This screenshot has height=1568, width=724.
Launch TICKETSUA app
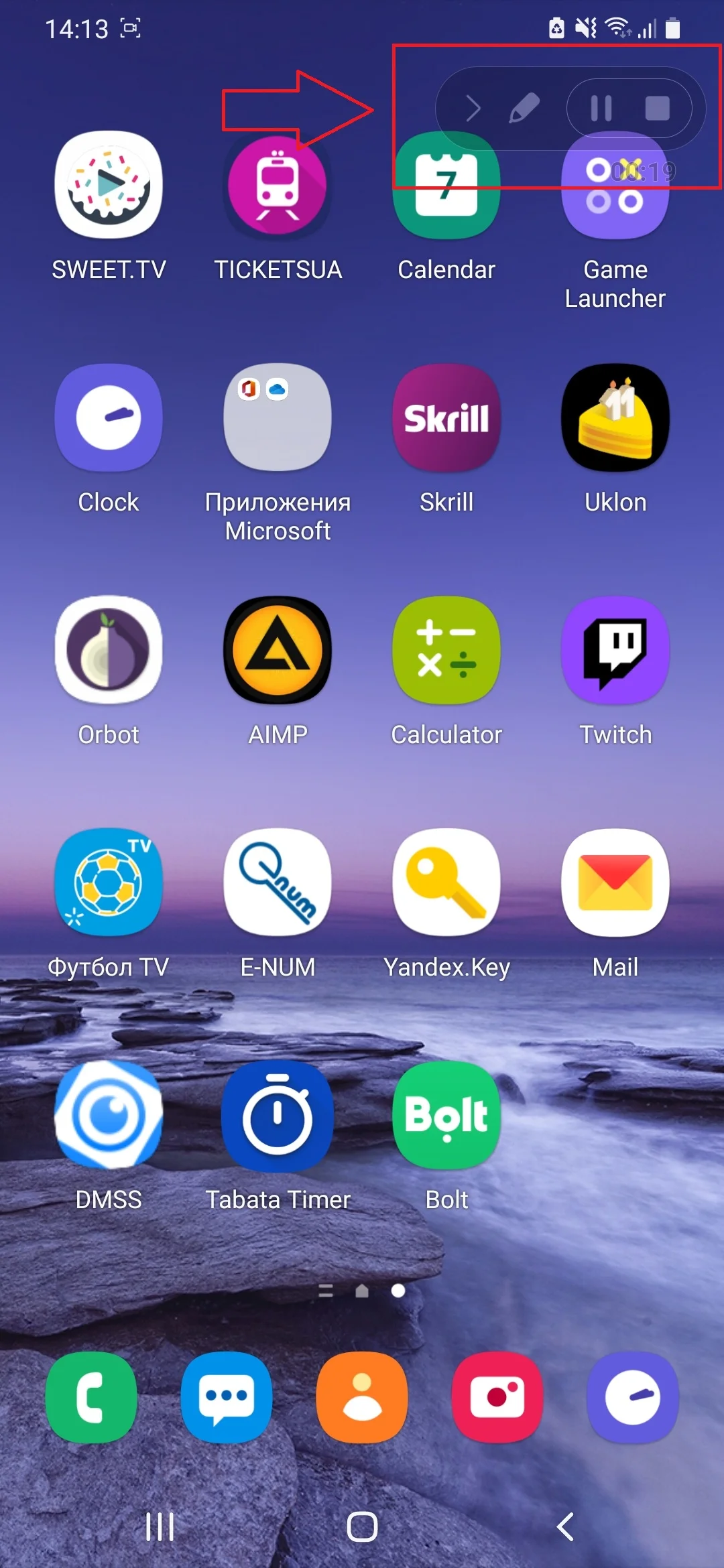click(x=278, y=186)
